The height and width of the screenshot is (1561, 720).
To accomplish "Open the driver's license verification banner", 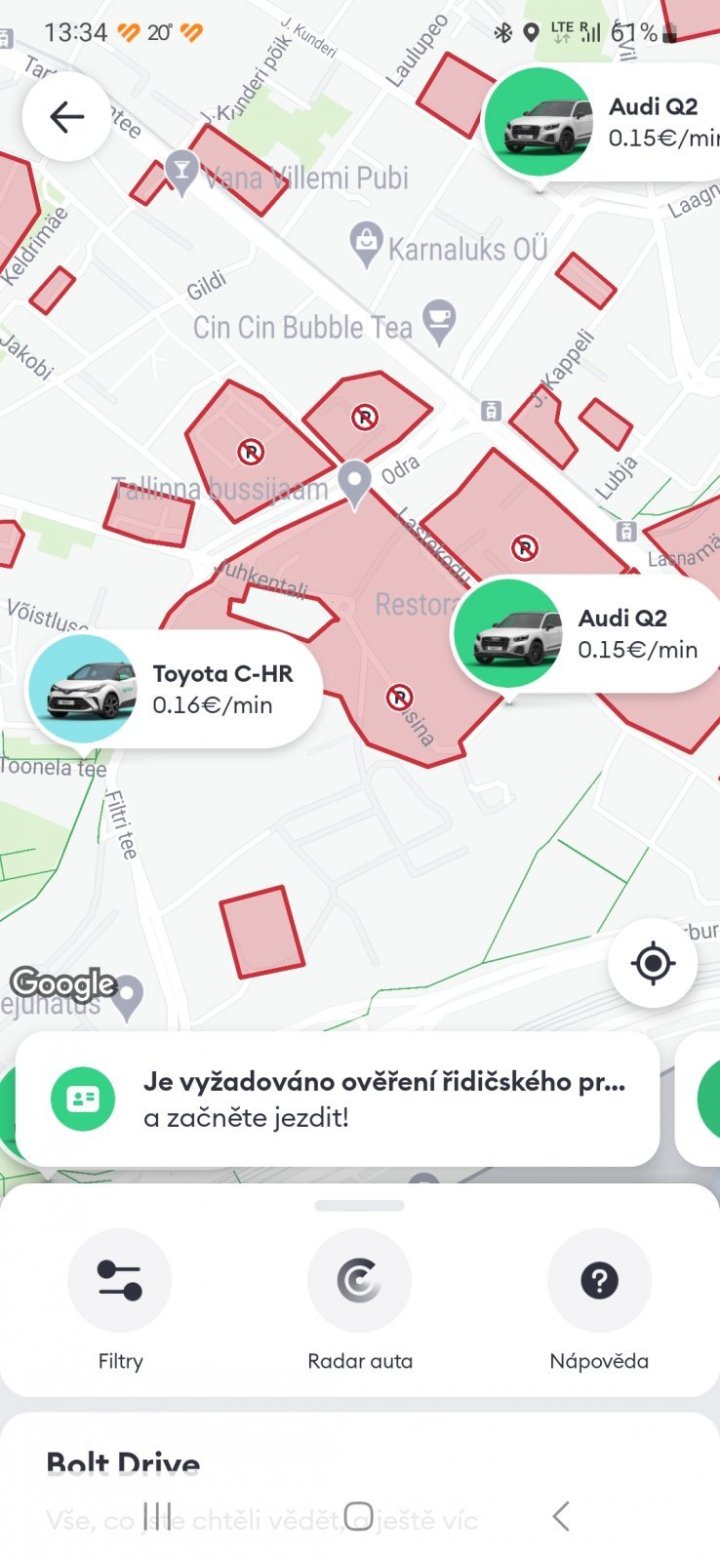I will click(x=337, y=1098).
